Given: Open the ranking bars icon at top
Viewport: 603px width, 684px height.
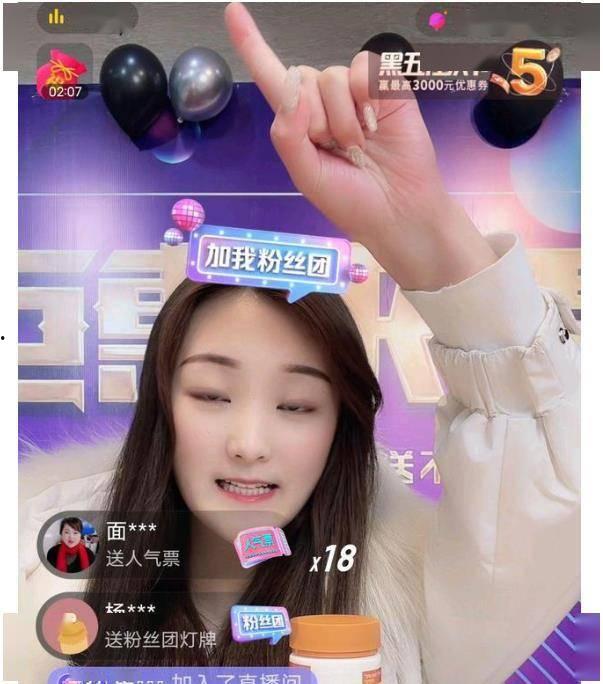Looking at the screenshot, I should 56,17.
